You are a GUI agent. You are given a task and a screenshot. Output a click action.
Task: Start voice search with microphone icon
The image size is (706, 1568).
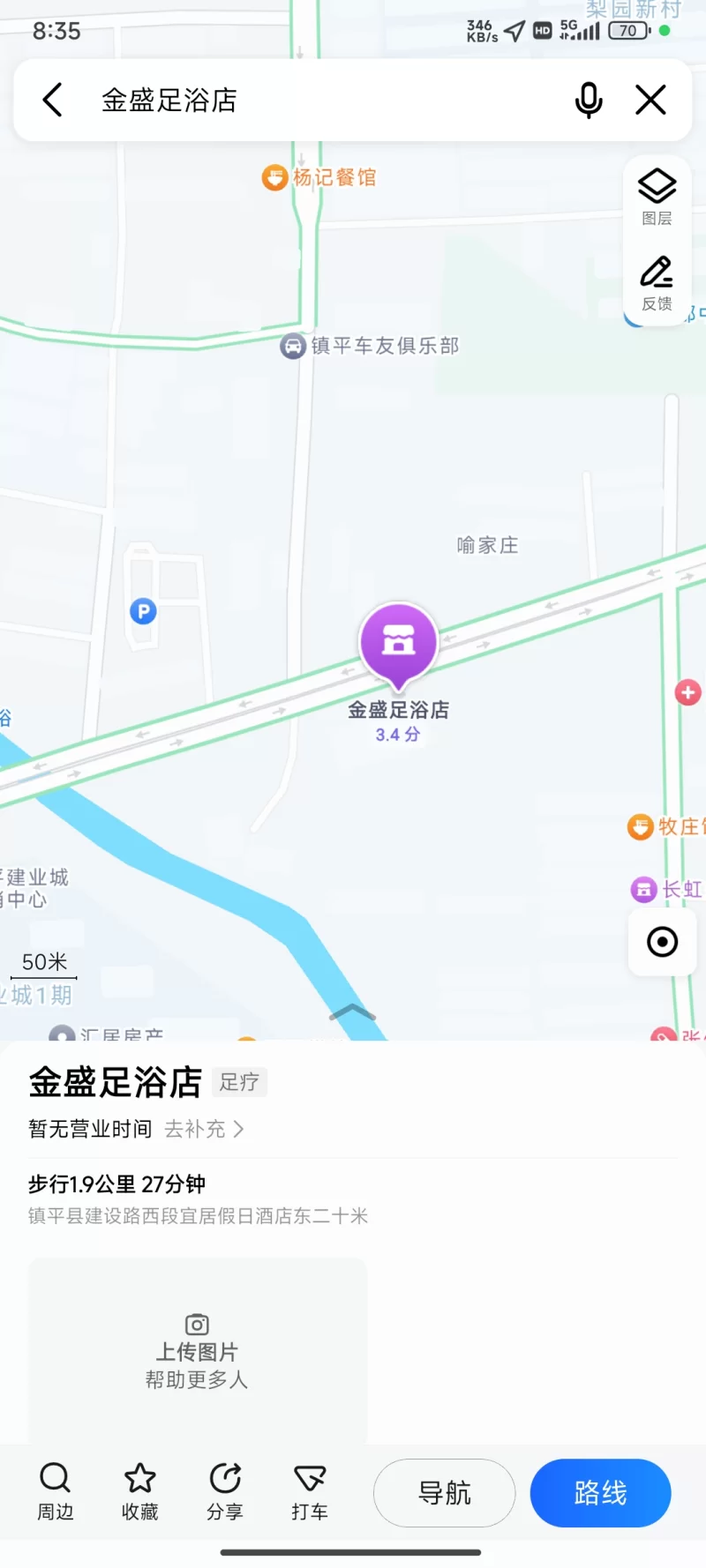point(589,100)
